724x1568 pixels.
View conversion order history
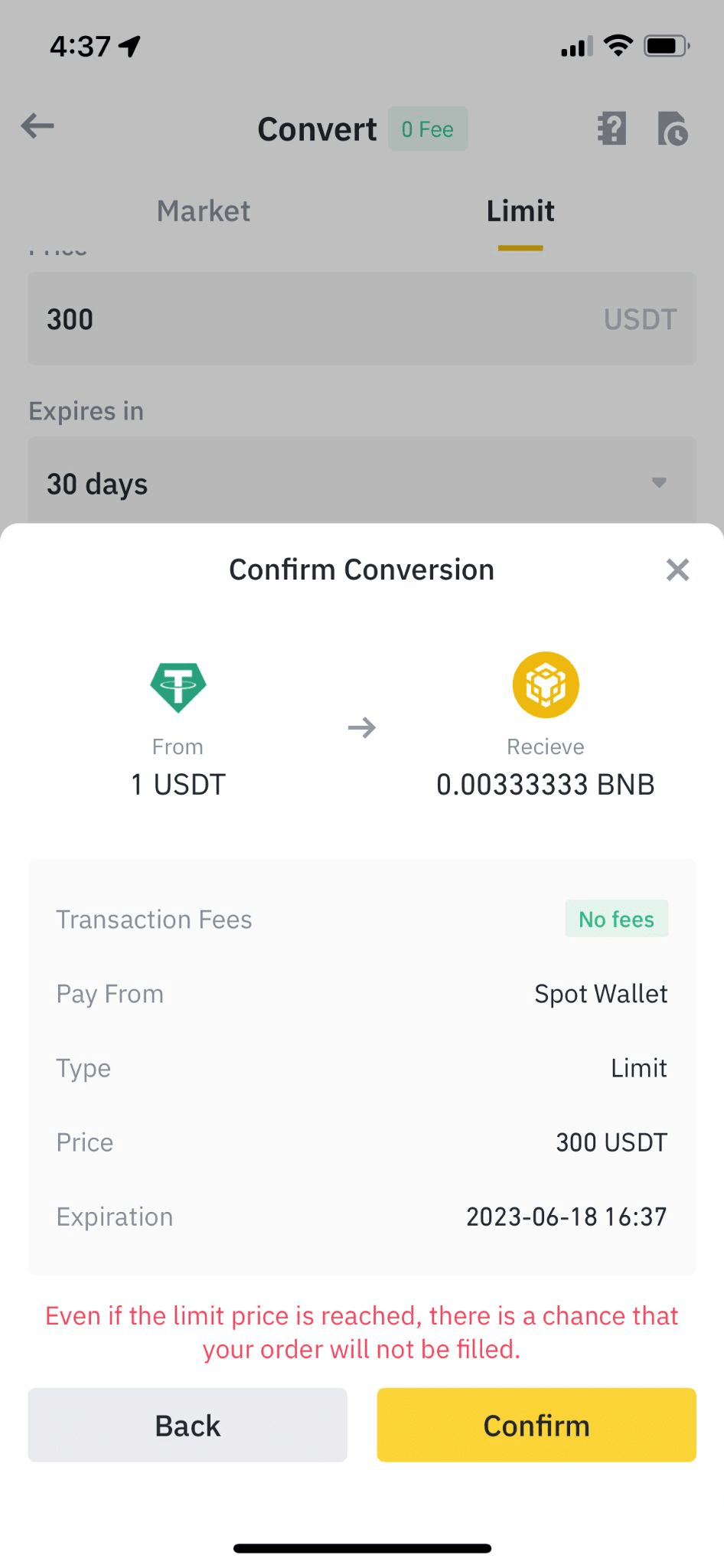(672, 129)
